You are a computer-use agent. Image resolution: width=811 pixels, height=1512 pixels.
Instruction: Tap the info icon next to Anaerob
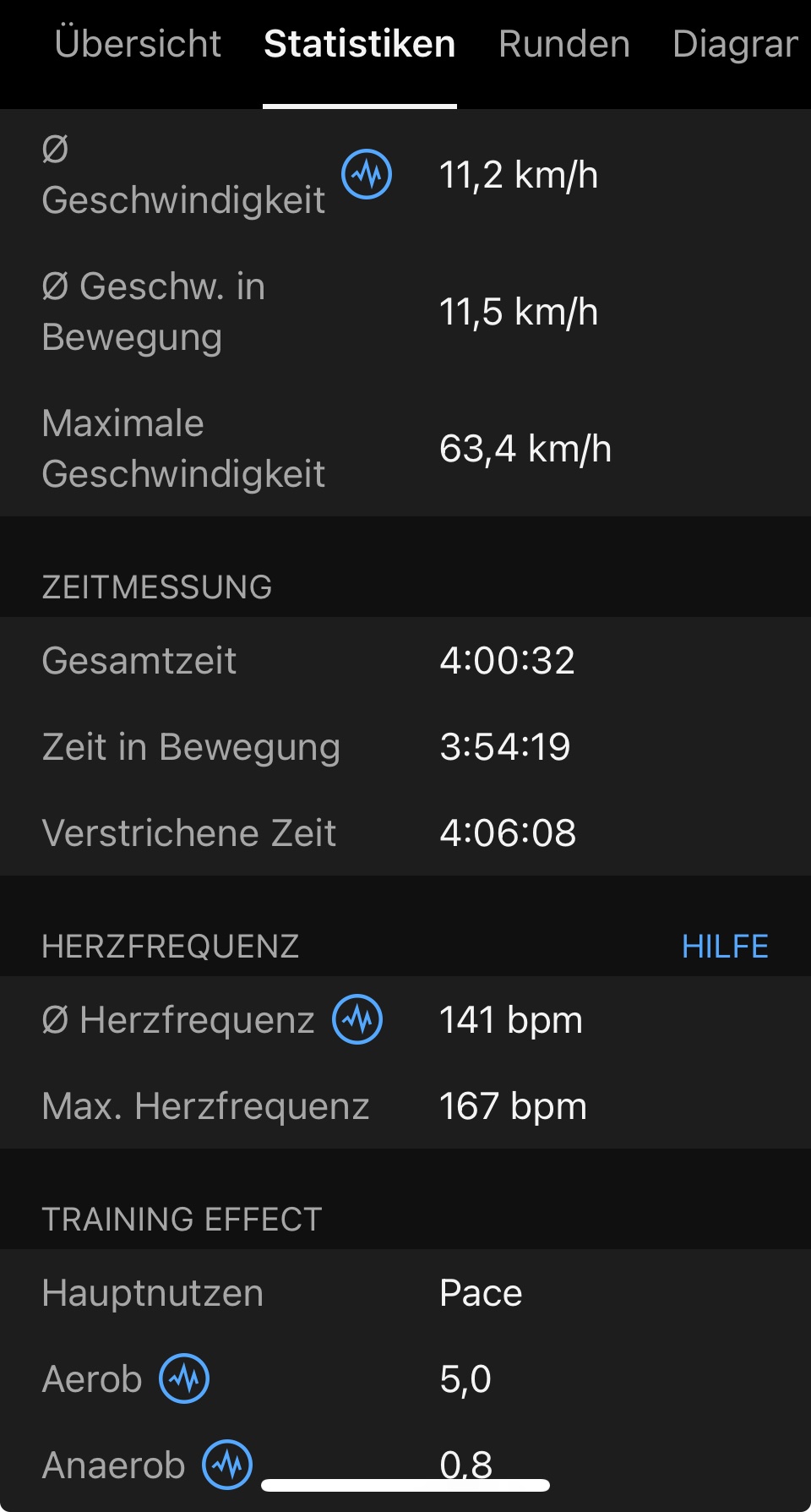click(x=227, y=1465)
